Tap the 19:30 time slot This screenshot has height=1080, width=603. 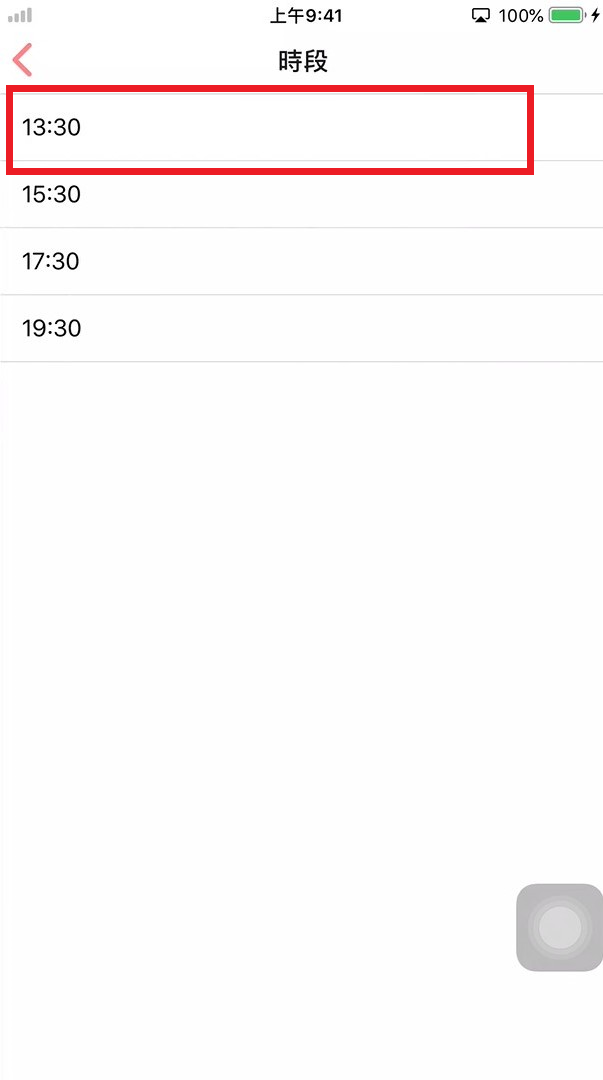tap(301, 328)
